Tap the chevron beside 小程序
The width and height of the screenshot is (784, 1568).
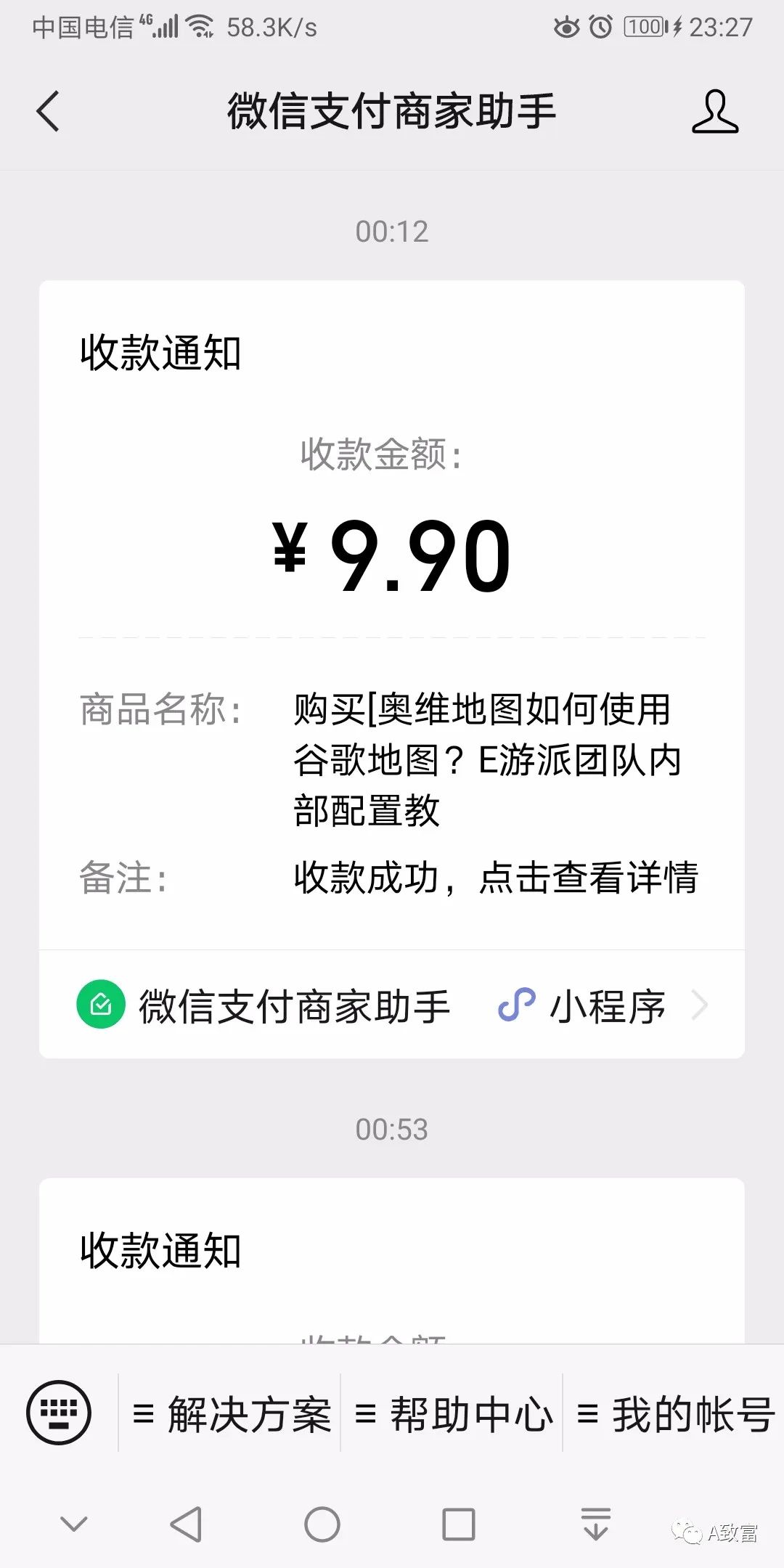click(701, 1005)
